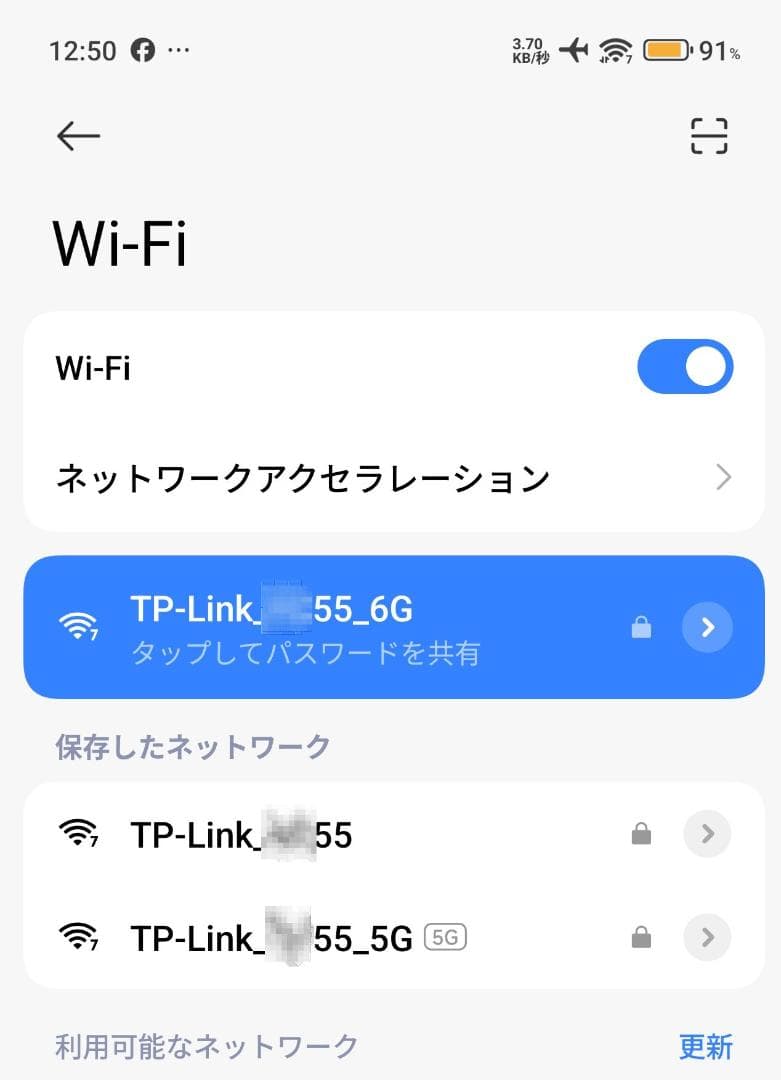Tap the lock icon on the connected 6G network
This screenshot has height=1080, width=781.
click(x=641, y=627)
